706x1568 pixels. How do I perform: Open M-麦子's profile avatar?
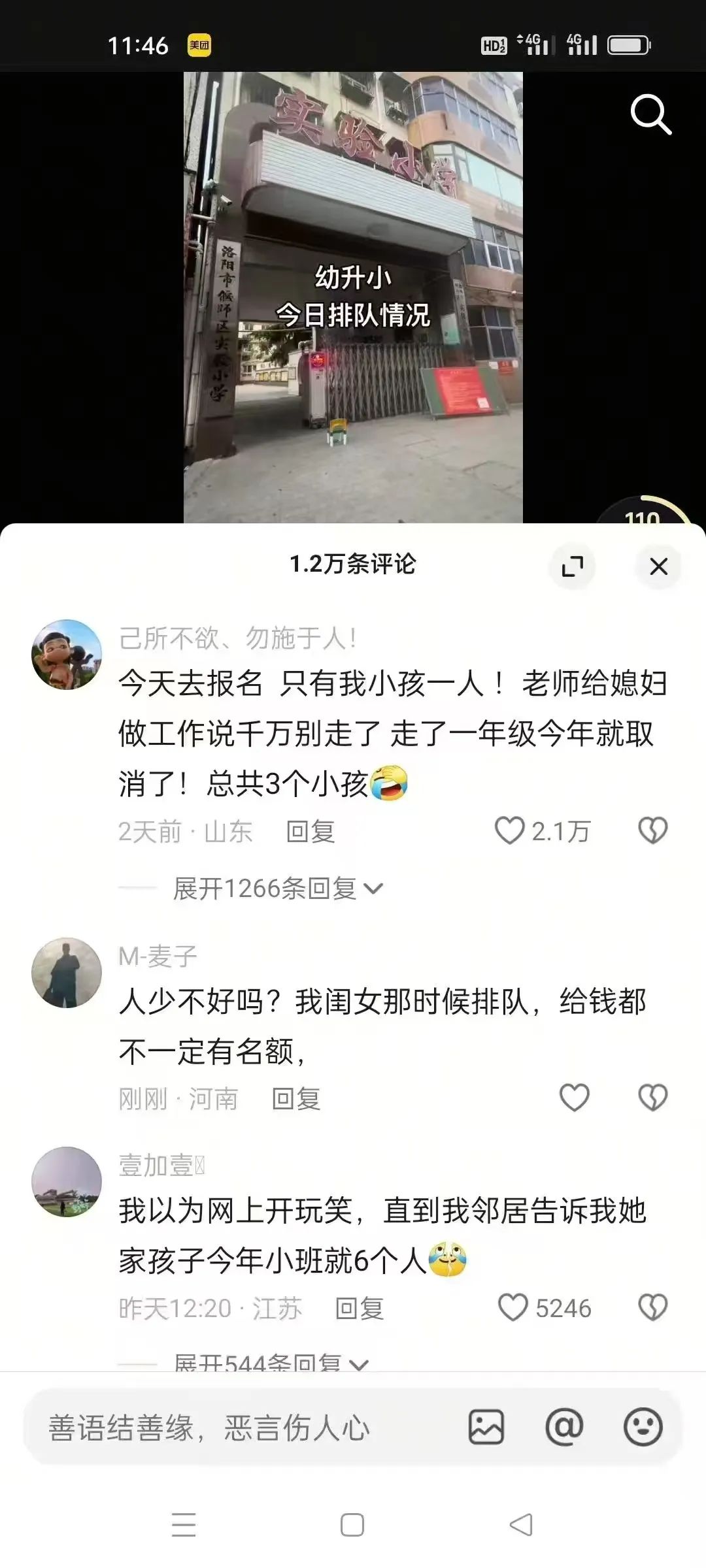[67, 973]
